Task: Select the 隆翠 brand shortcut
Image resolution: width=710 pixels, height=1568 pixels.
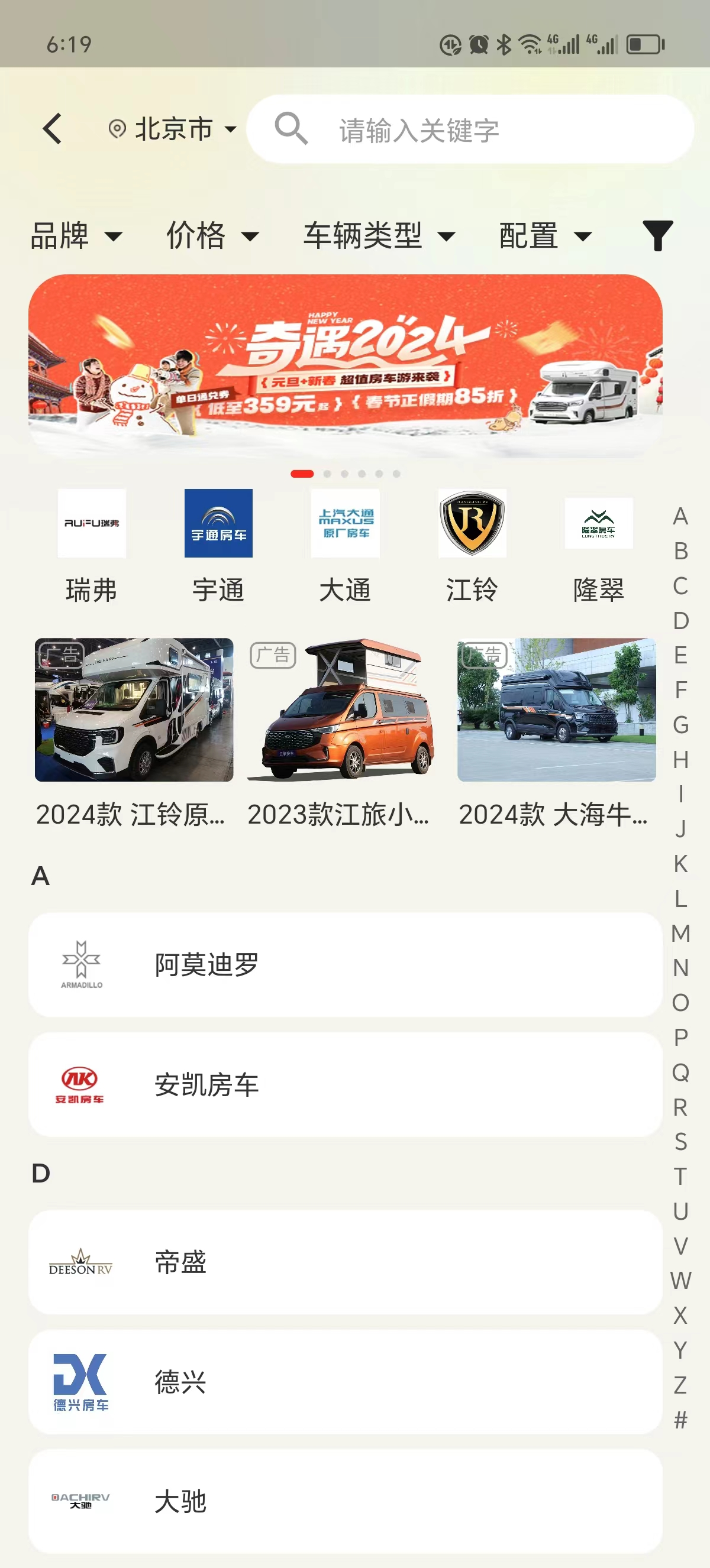Action: pyautogui.click(x=599, y=545)
